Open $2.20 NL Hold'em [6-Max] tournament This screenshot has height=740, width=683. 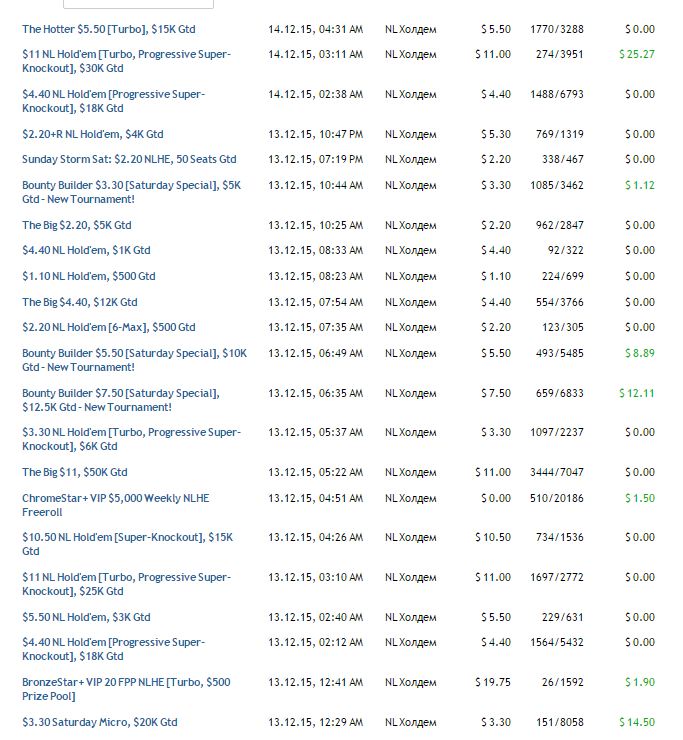[x=108, y=327]
